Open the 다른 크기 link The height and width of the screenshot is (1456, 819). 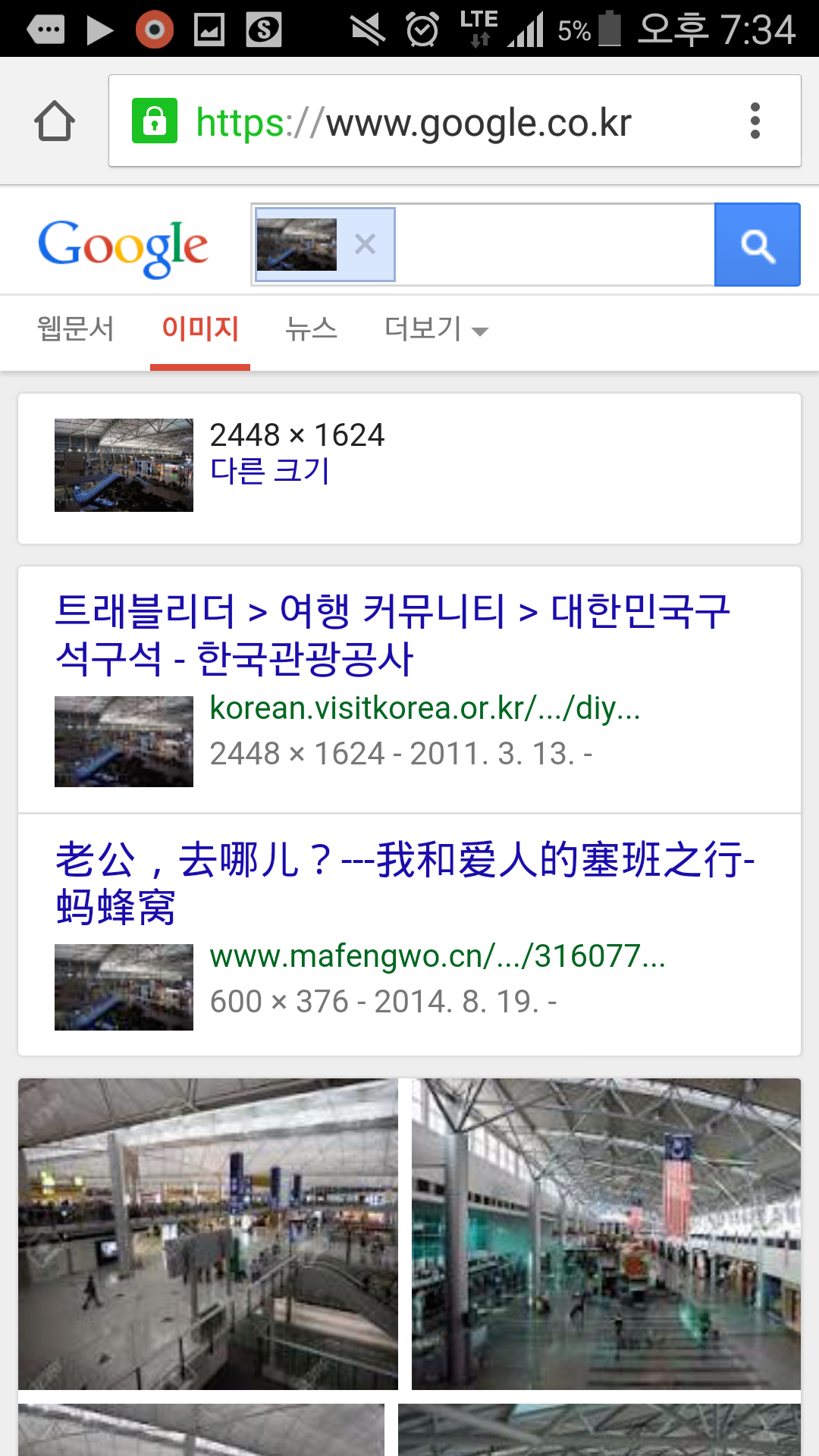[270, 471]
